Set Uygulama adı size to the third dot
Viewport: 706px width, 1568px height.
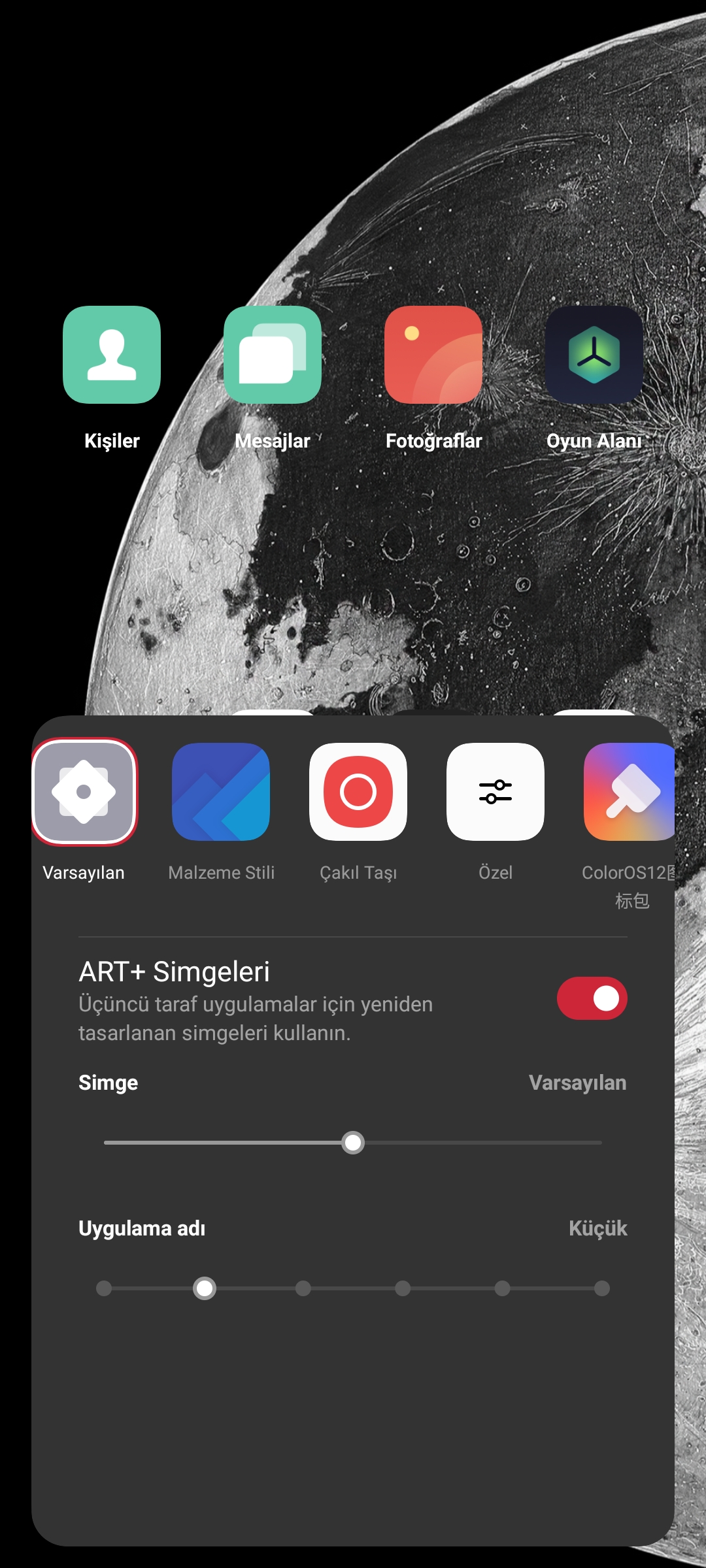pyautogui.click(x=303, y=1288)
